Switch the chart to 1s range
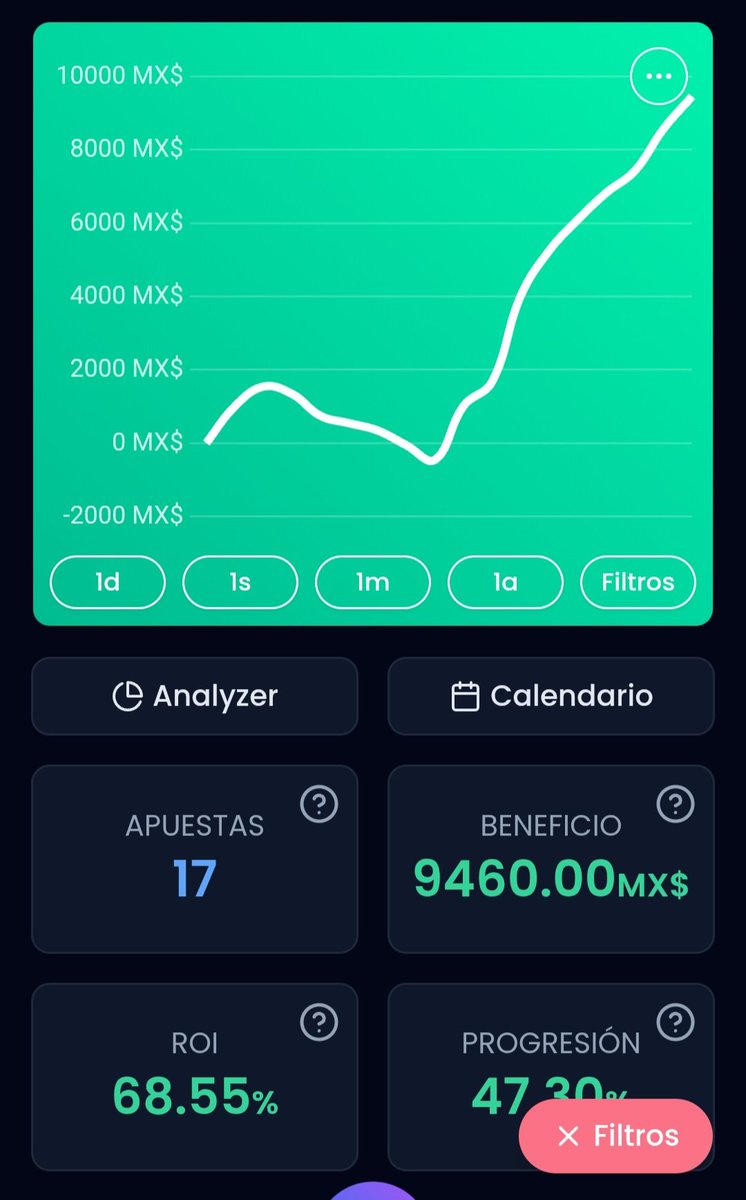This screenshot has height=1200, width=746. (x=240, y=582)
